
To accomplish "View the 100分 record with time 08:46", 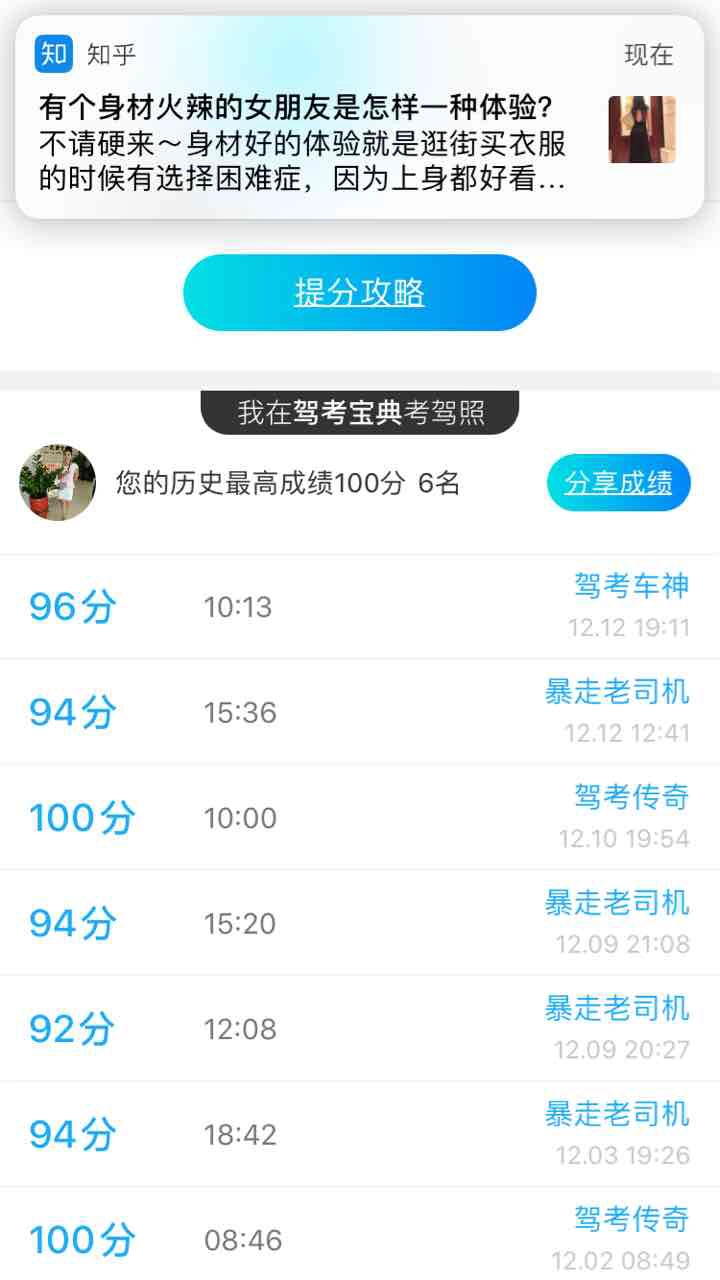I will click(x=360, y=1238).
